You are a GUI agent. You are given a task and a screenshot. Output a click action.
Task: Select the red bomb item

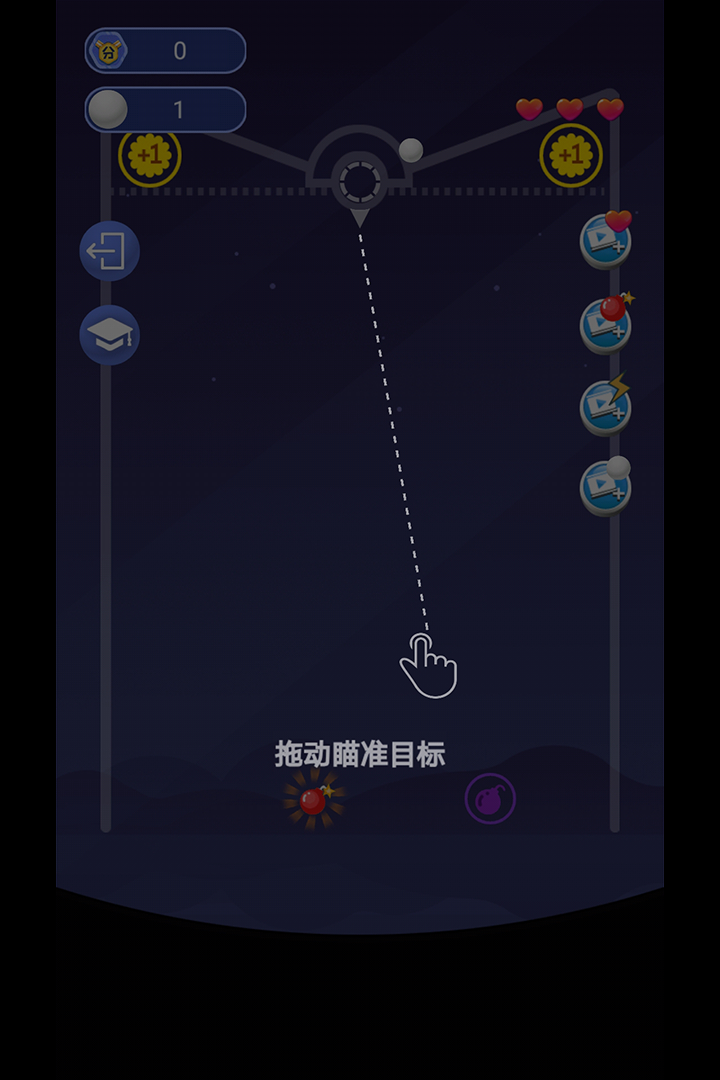coord(313,800)
